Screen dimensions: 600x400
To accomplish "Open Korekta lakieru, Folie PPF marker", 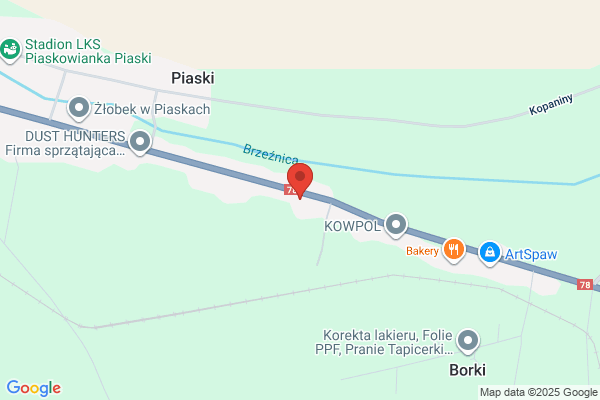I will (x=468, y=341).
